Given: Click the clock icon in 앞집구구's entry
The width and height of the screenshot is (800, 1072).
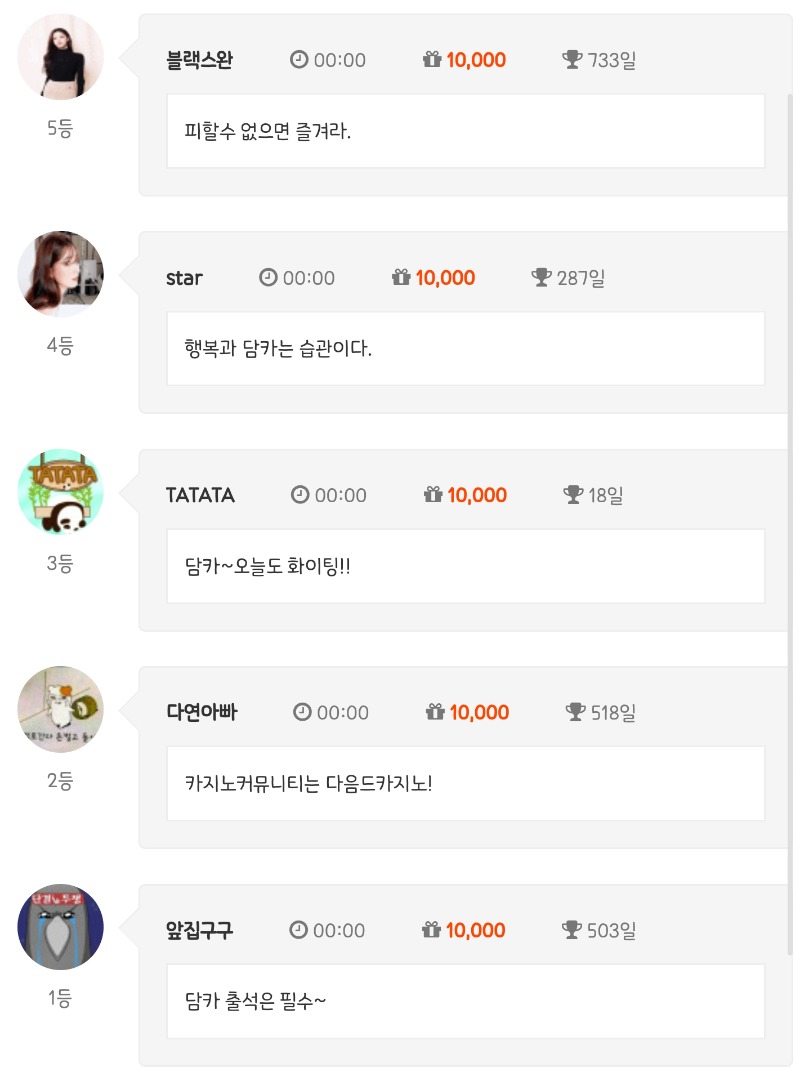Looking at the screenshot, I should pos(298,929).
